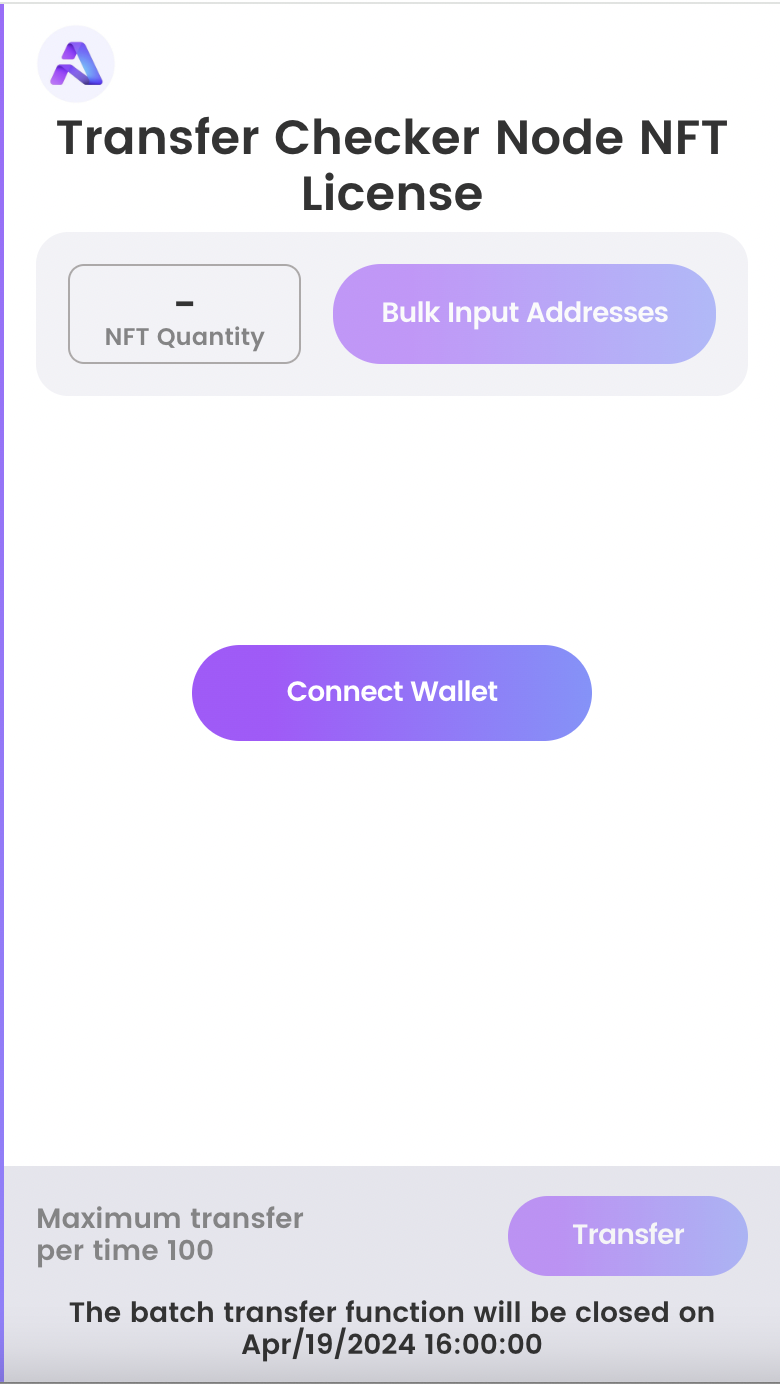The width and height of the screenshot is (780, 1384).
Task: Select the NFT Quantity field
Action: coord(184,314)
